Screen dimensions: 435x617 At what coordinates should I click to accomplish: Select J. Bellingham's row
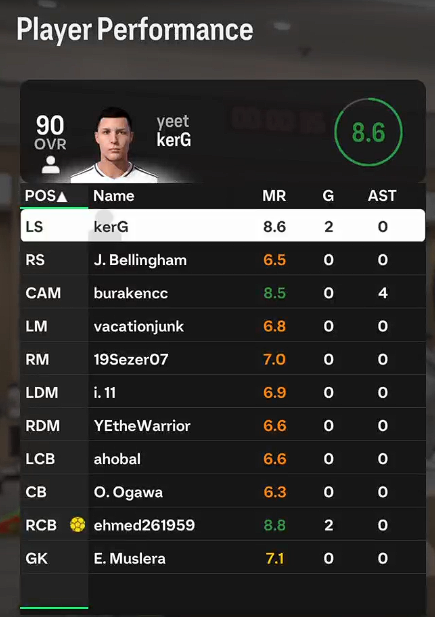coord(223,260)
